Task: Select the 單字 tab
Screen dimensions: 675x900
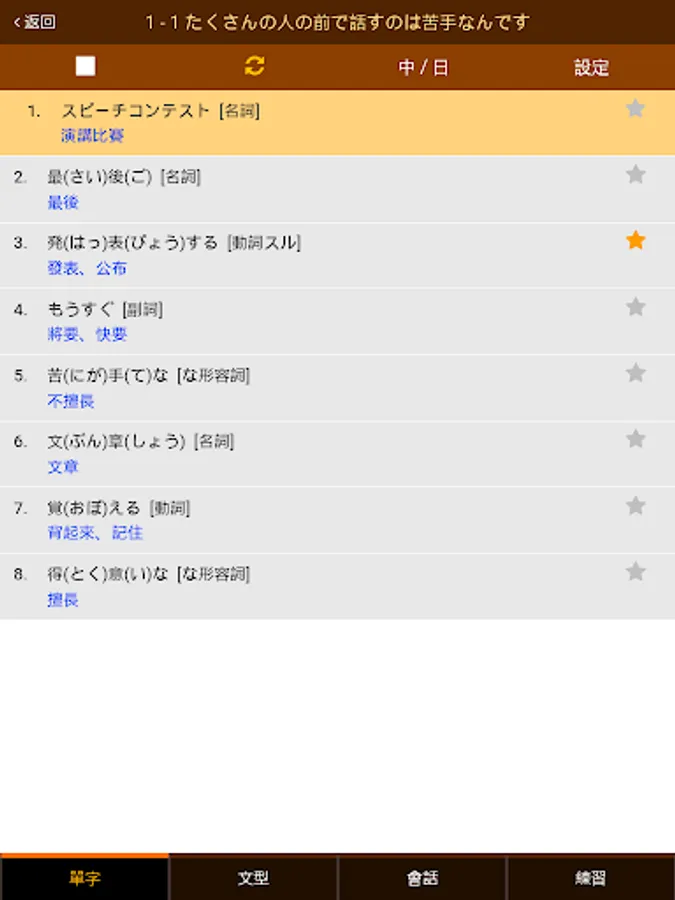Action: click(x=84, y=878)
